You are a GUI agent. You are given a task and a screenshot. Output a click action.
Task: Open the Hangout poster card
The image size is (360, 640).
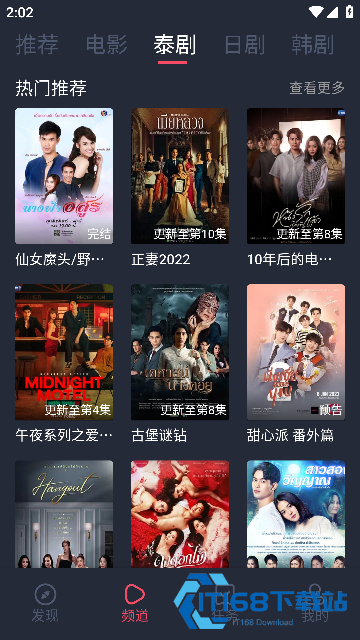pyautogui.click(x=64, y=514)
